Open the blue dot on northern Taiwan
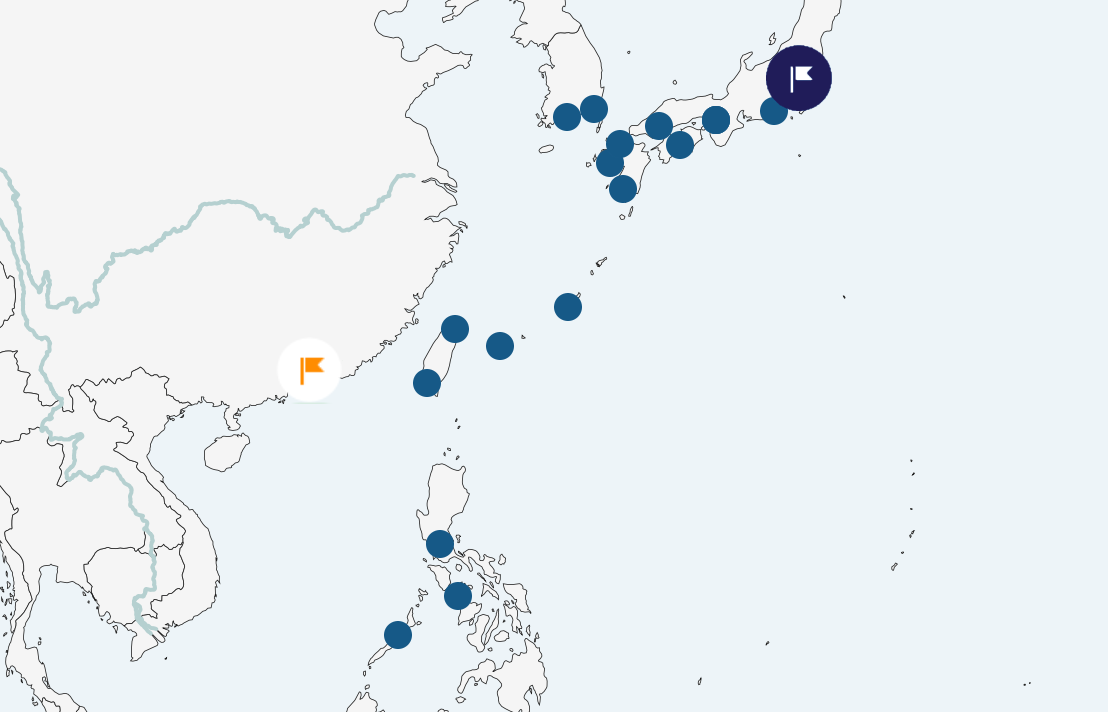Viewport: 1108px width, 712px height. [x=455, y=329]
